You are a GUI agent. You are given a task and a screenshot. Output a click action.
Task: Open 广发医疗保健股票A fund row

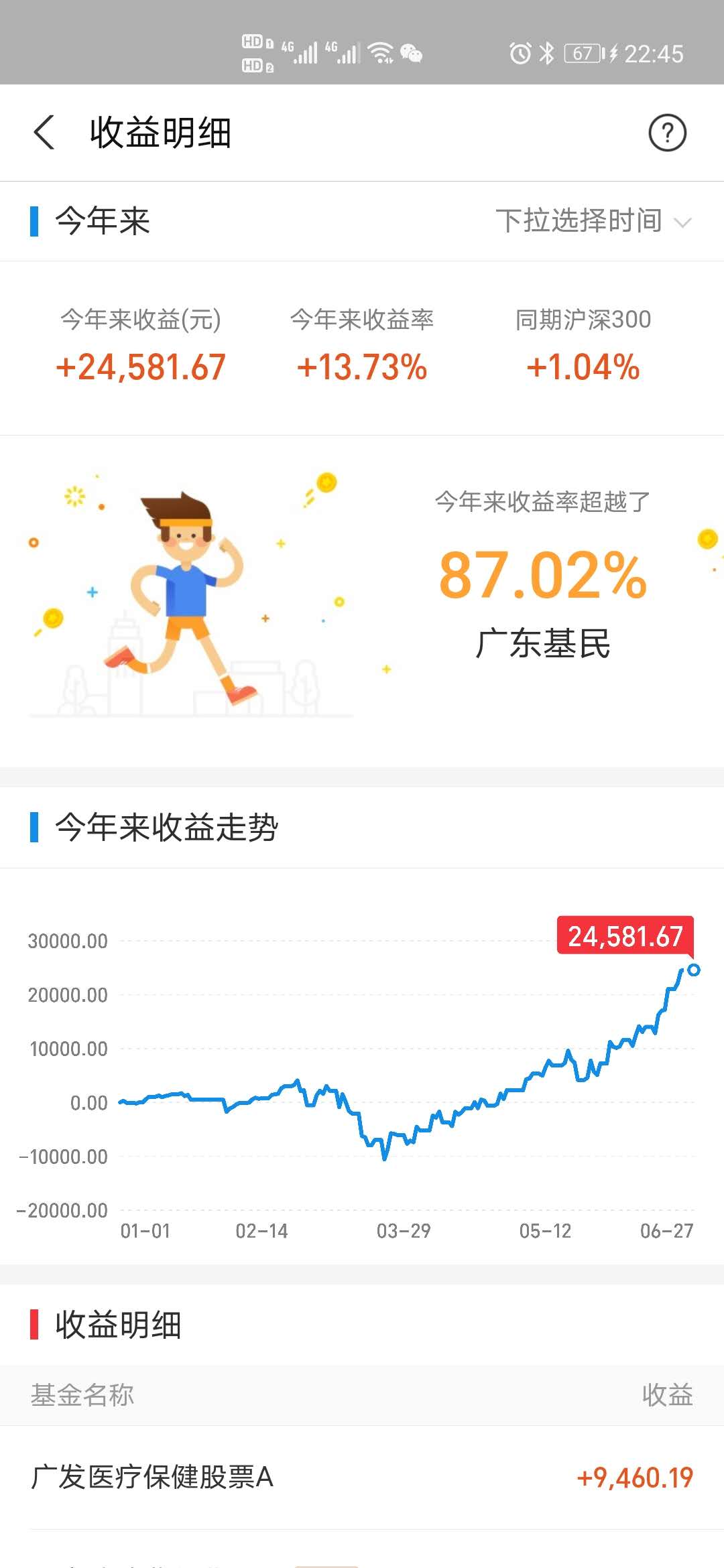coord(362,1478)
